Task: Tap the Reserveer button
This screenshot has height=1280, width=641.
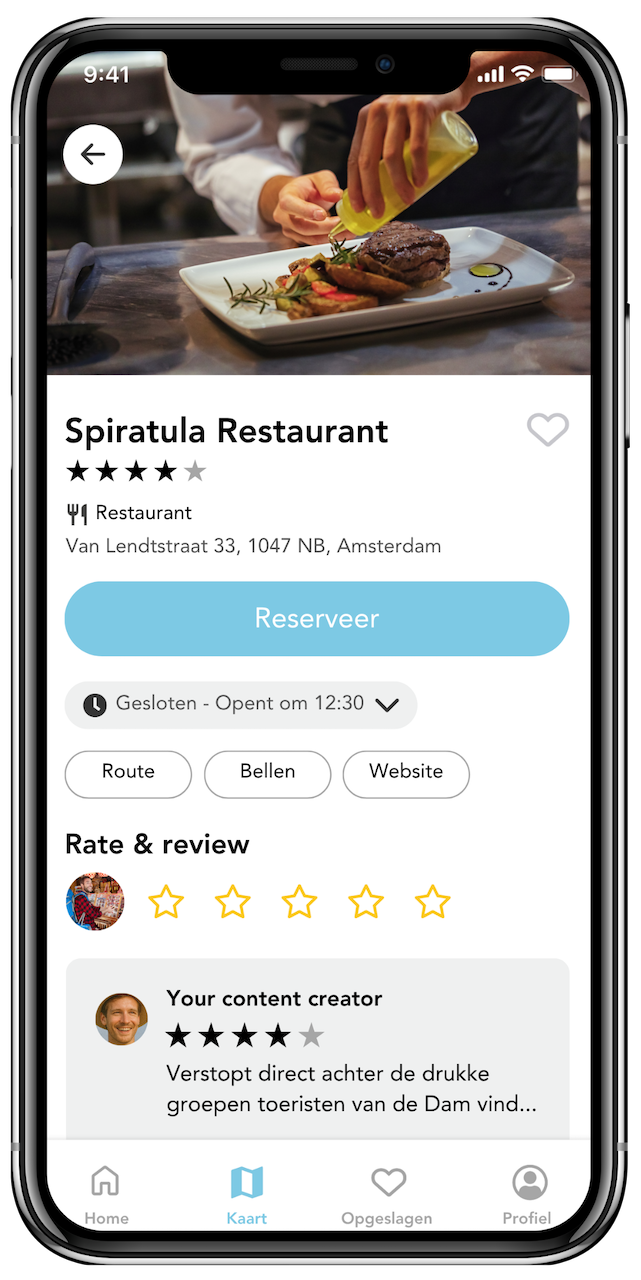Action: [317, 618]
